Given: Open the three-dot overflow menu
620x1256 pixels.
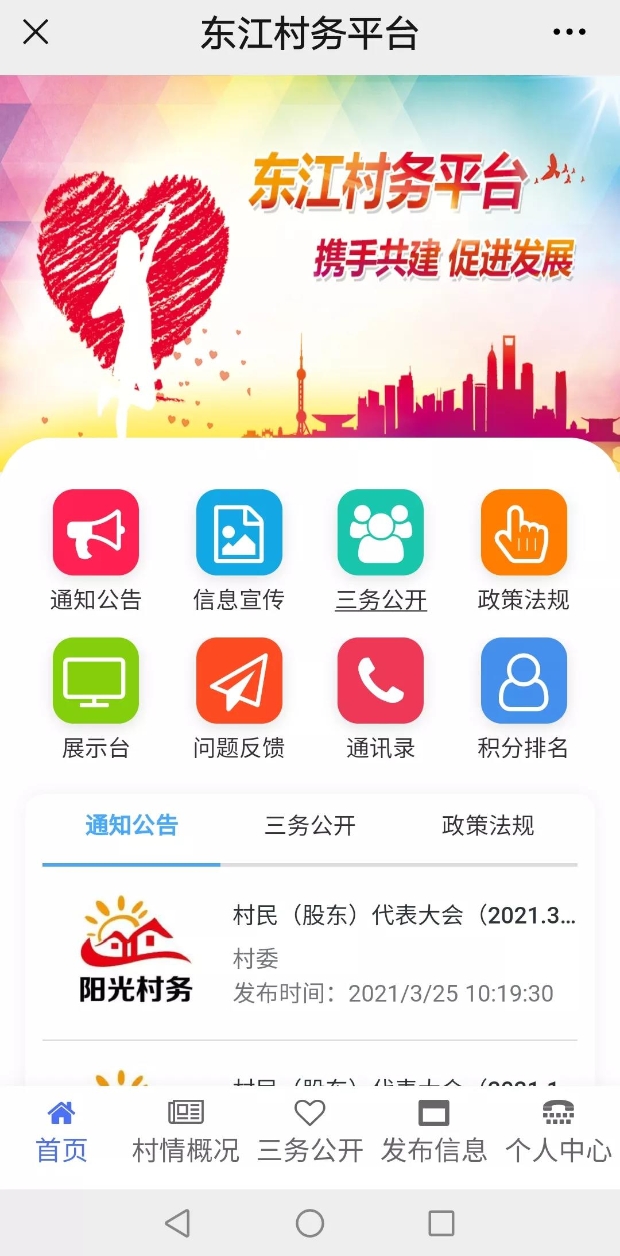Looking at the screenshot, I should tap(569, 33).
